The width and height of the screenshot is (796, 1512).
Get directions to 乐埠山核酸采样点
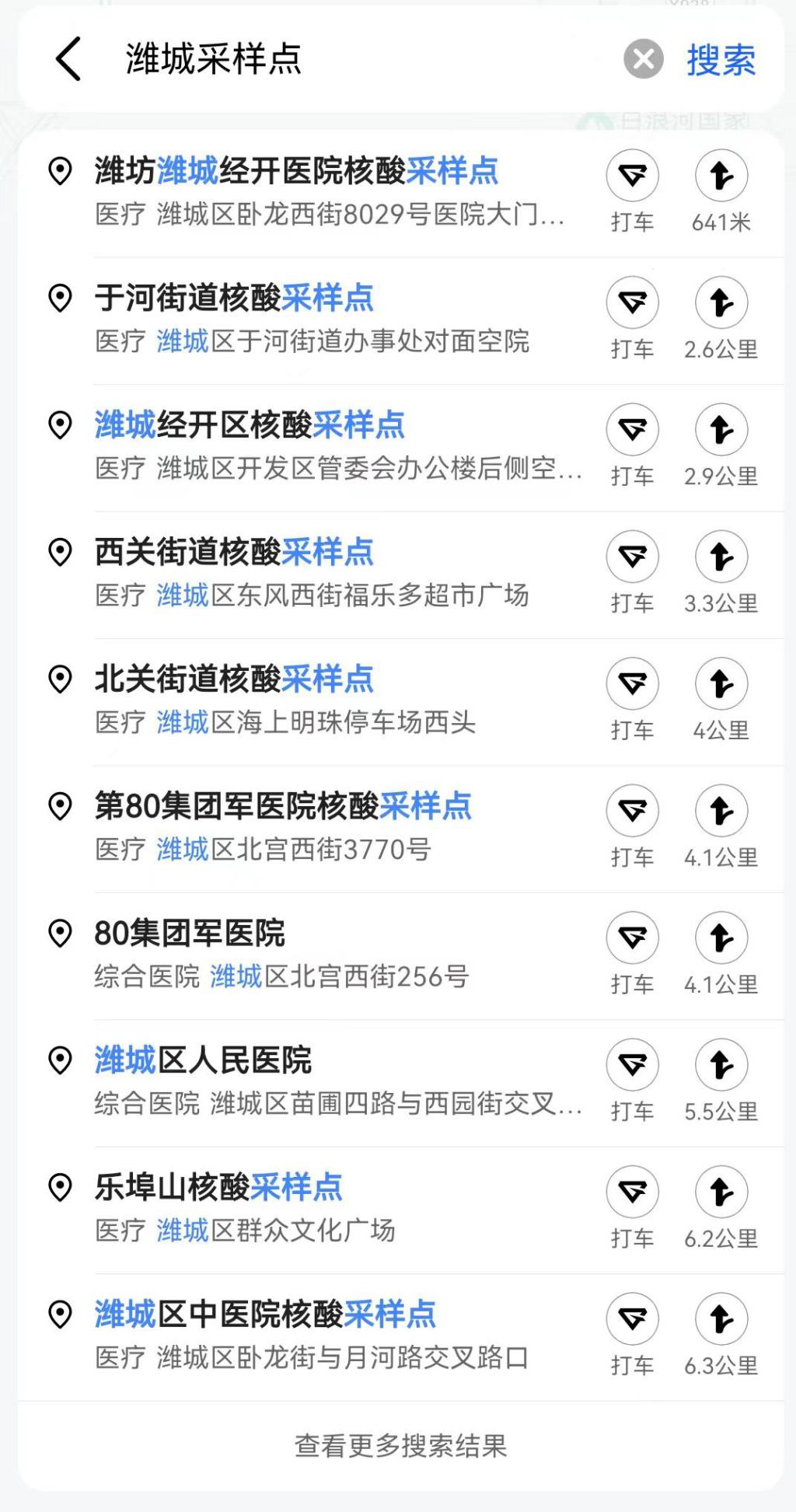[721, 1192]
